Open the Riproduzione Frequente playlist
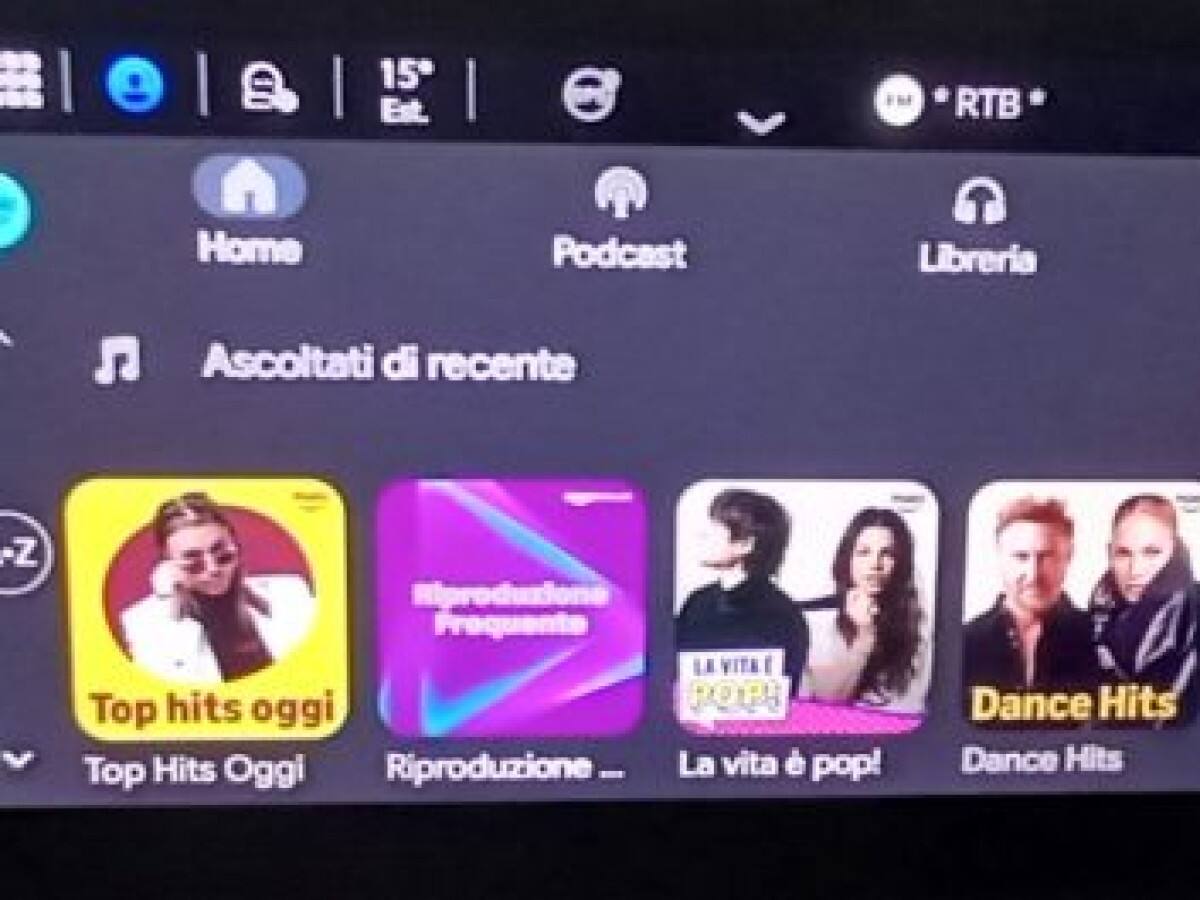The width and height of the screenshot is (1200, 900). [511, 608]
